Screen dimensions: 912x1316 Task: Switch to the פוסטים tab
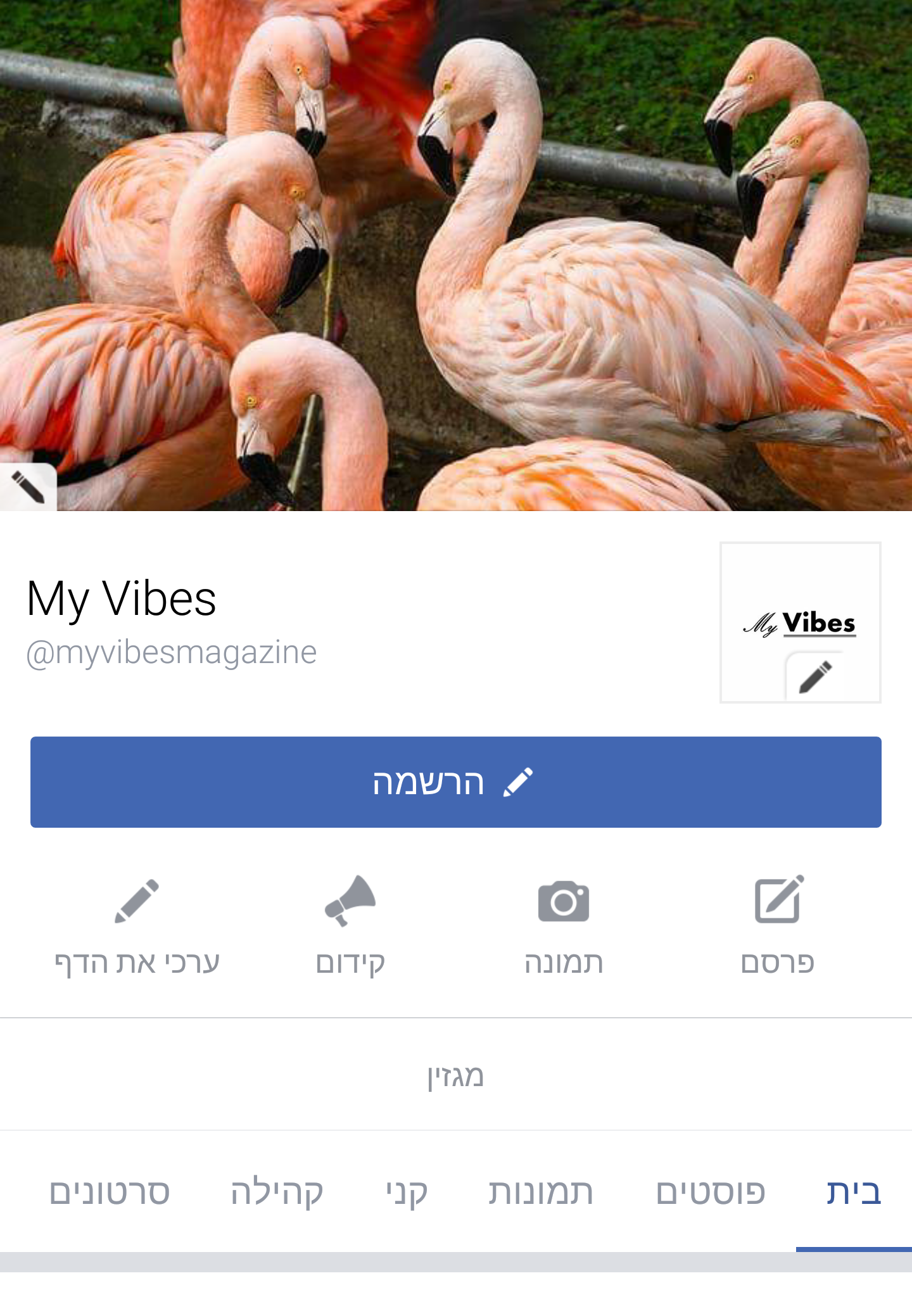(710, 1192)
